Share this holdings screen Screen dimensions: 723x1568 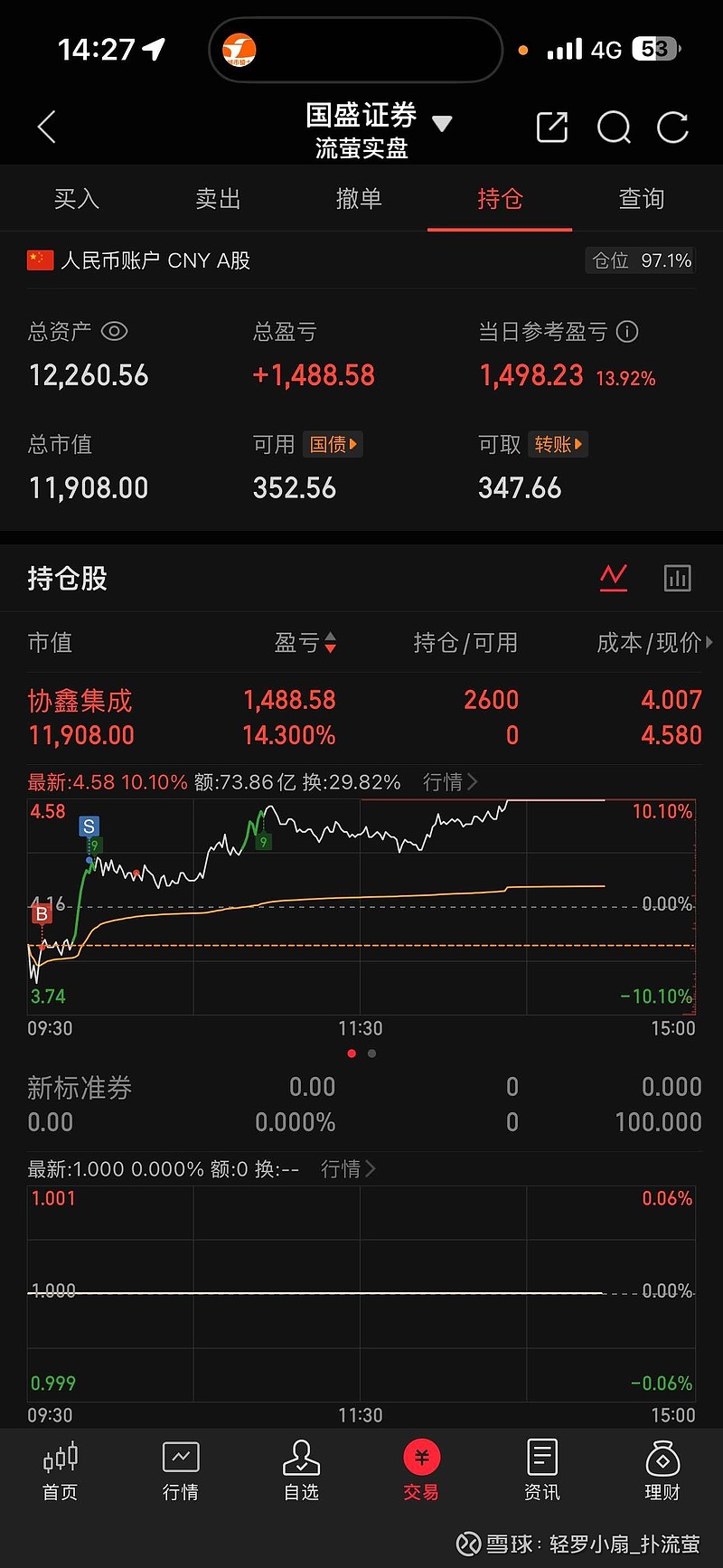(552, 128)
